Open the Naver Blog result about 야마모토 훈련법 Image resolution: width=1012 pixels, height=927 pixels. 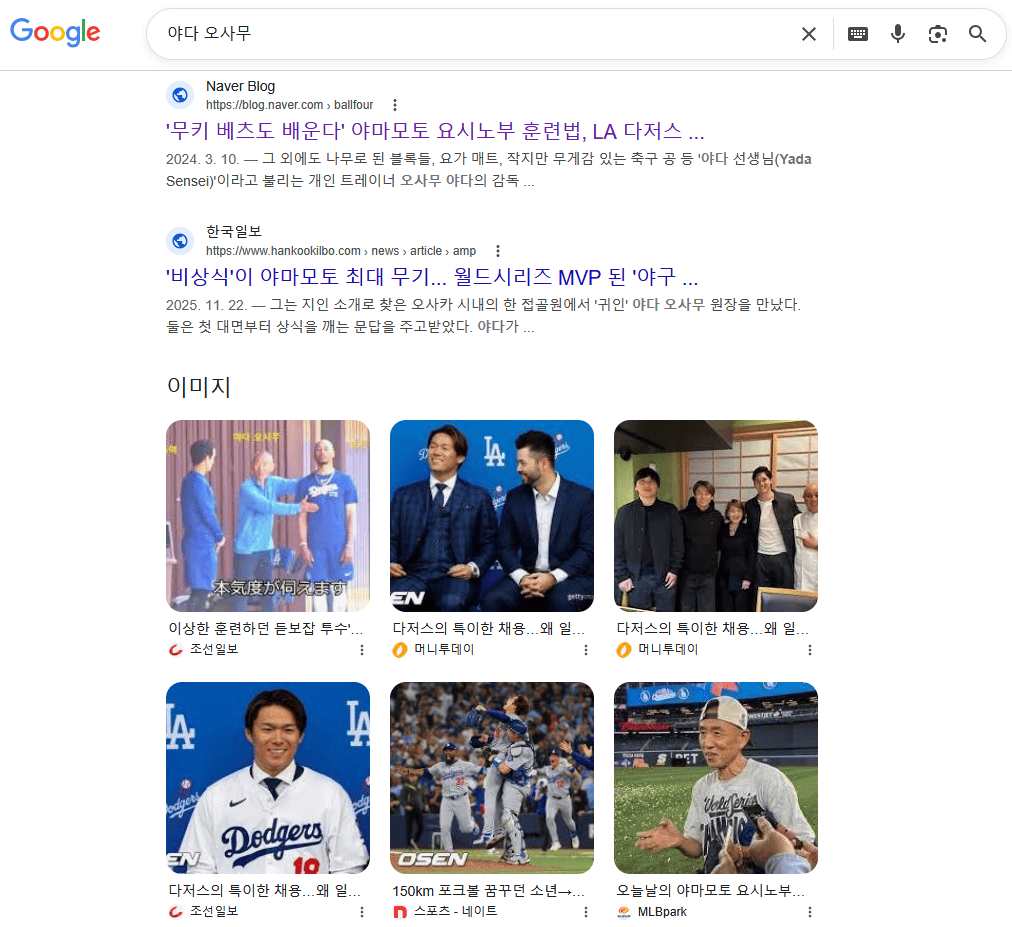coord(435,131)
